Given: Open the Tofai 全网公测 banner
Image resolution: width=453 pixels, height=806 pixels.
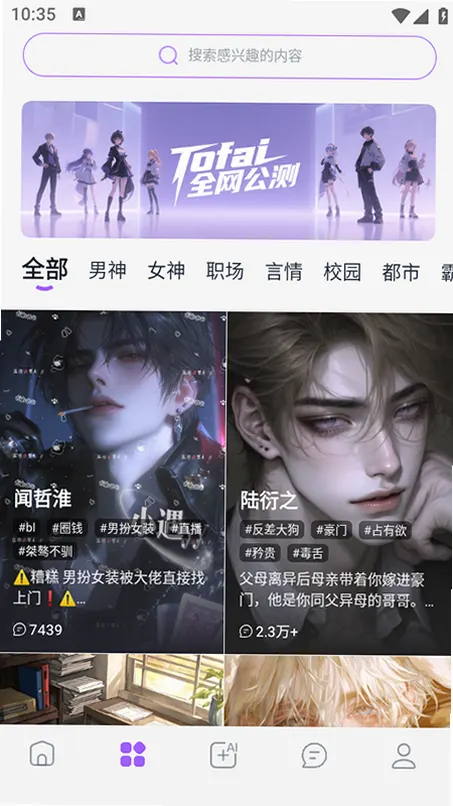Looking at the screenshot, I should pos(228,171).
